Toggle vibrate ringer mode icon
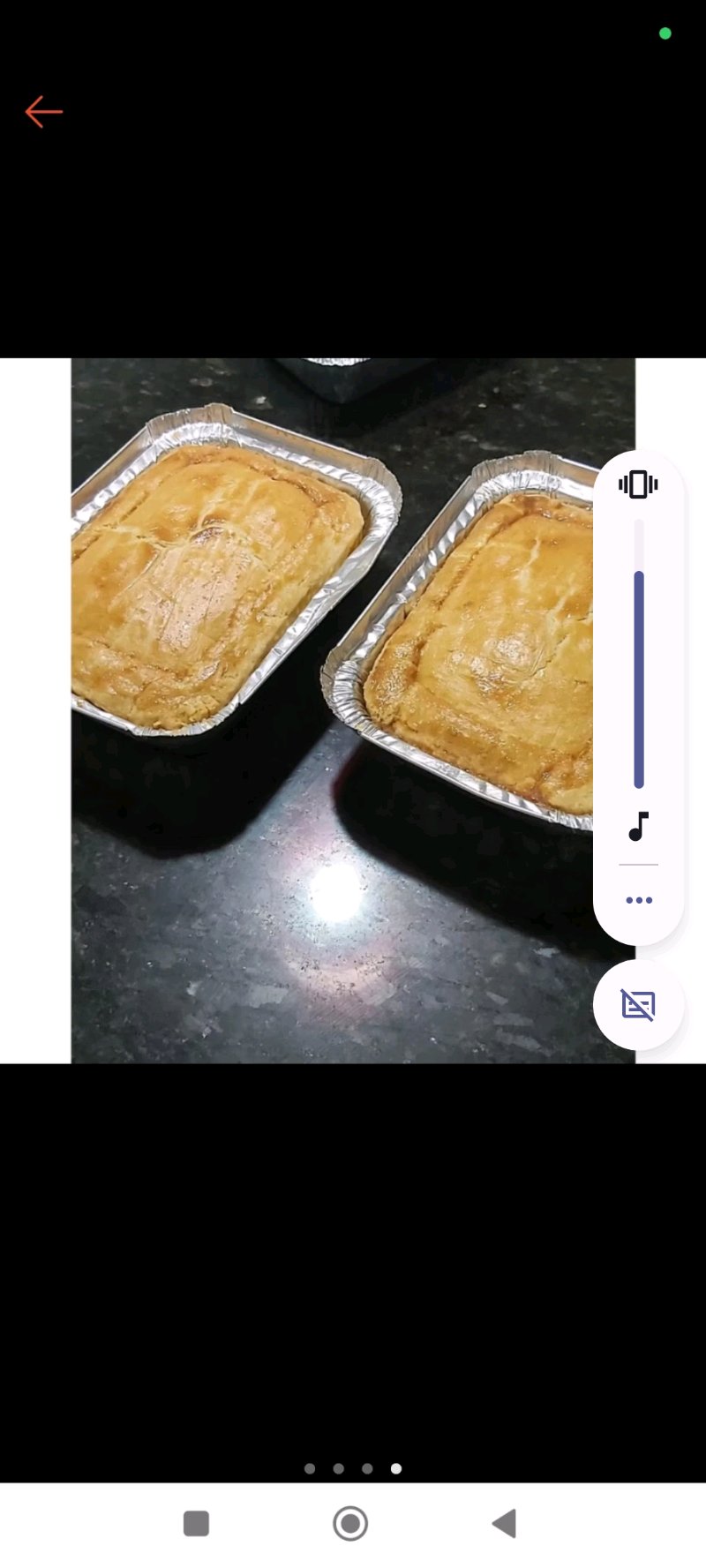Image resolution: width=706 pixels, height=1568 pixels. [x=638, y=484]
